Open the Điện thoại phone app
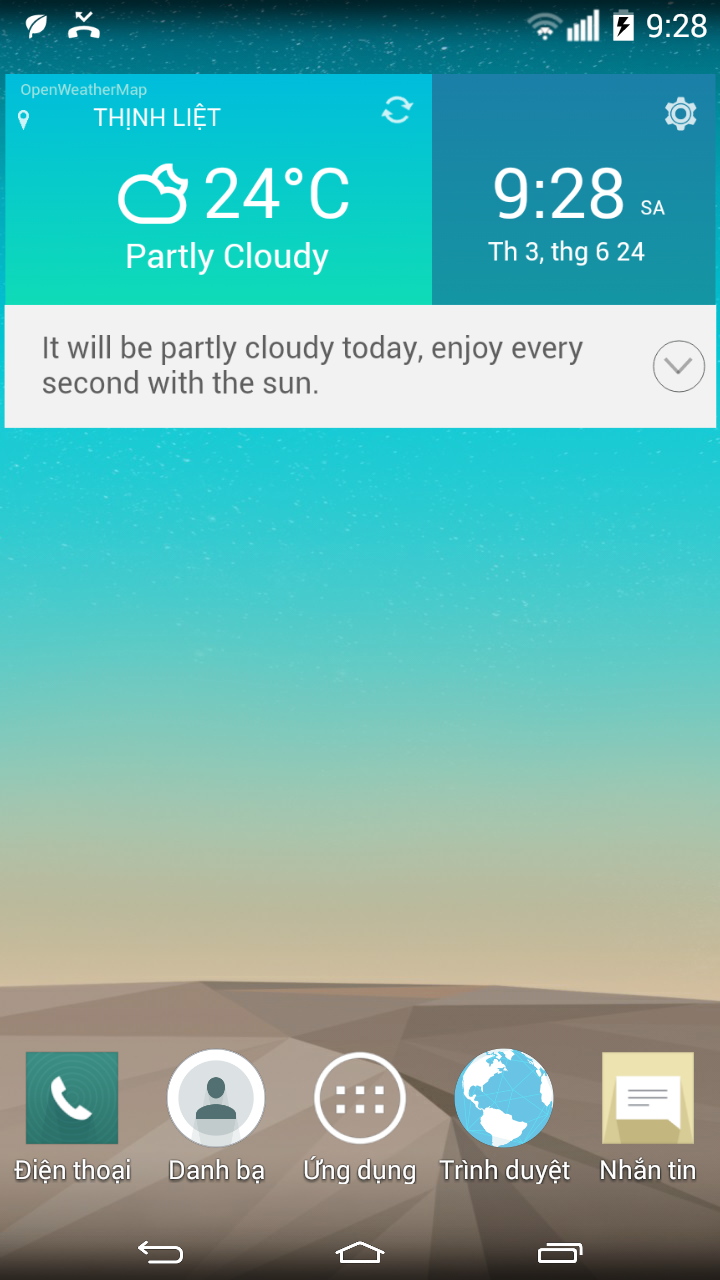 [x=72, y=1097]
